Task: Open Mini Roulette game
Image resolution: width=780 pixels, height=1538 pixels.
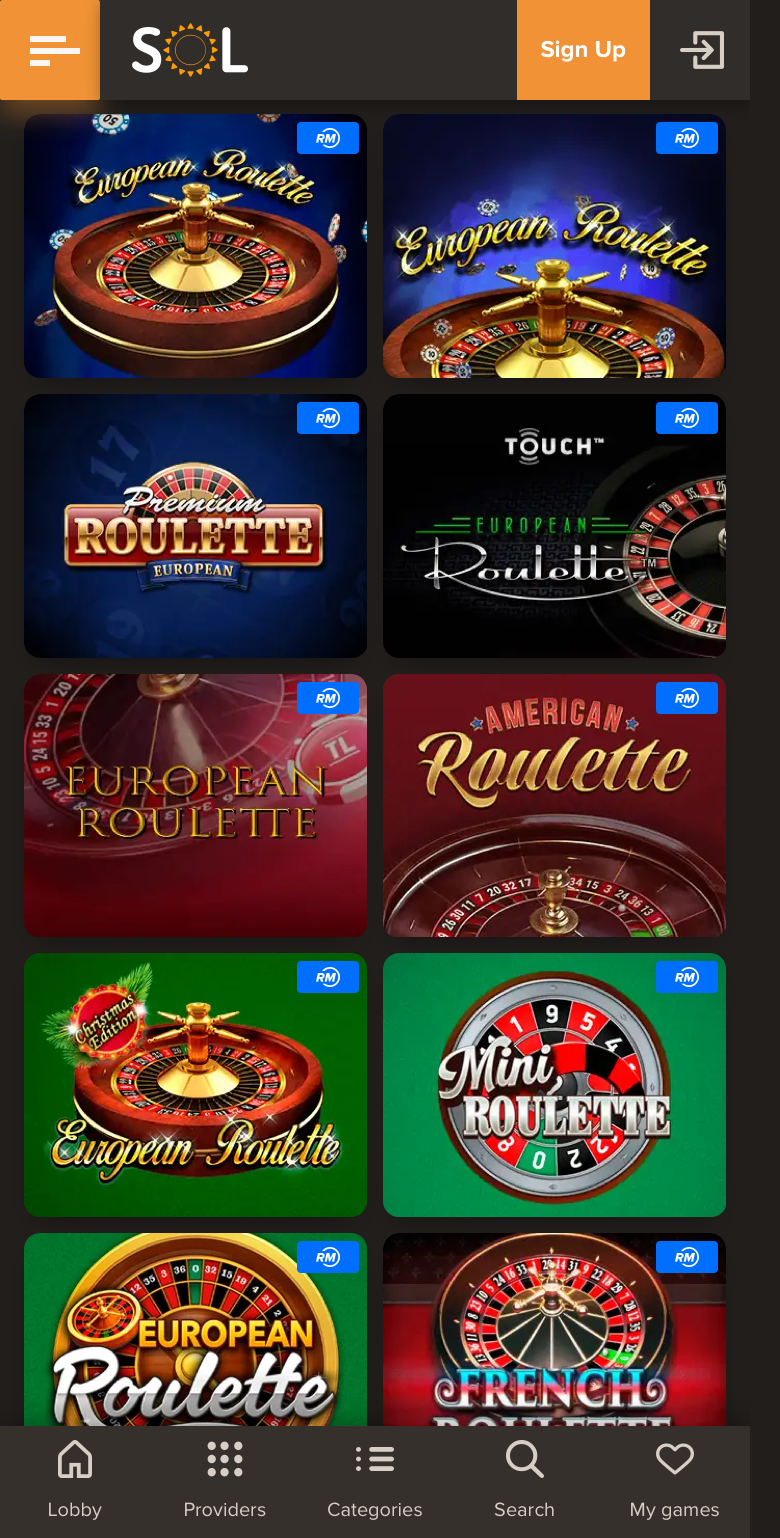Action: [554, 1085]
